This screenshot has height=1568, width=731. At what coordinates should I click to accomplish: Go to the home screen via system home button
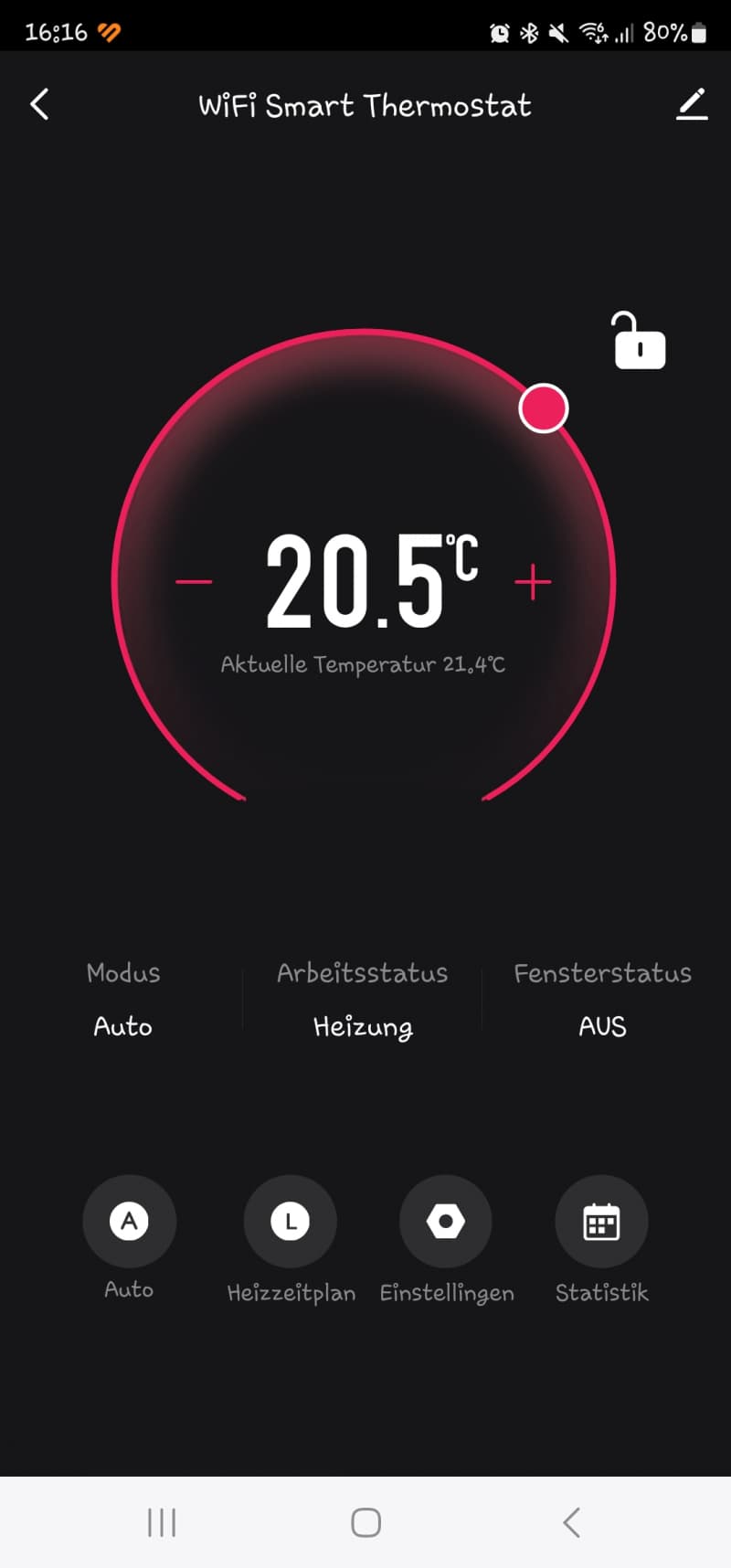click(x=365, y=1522)
